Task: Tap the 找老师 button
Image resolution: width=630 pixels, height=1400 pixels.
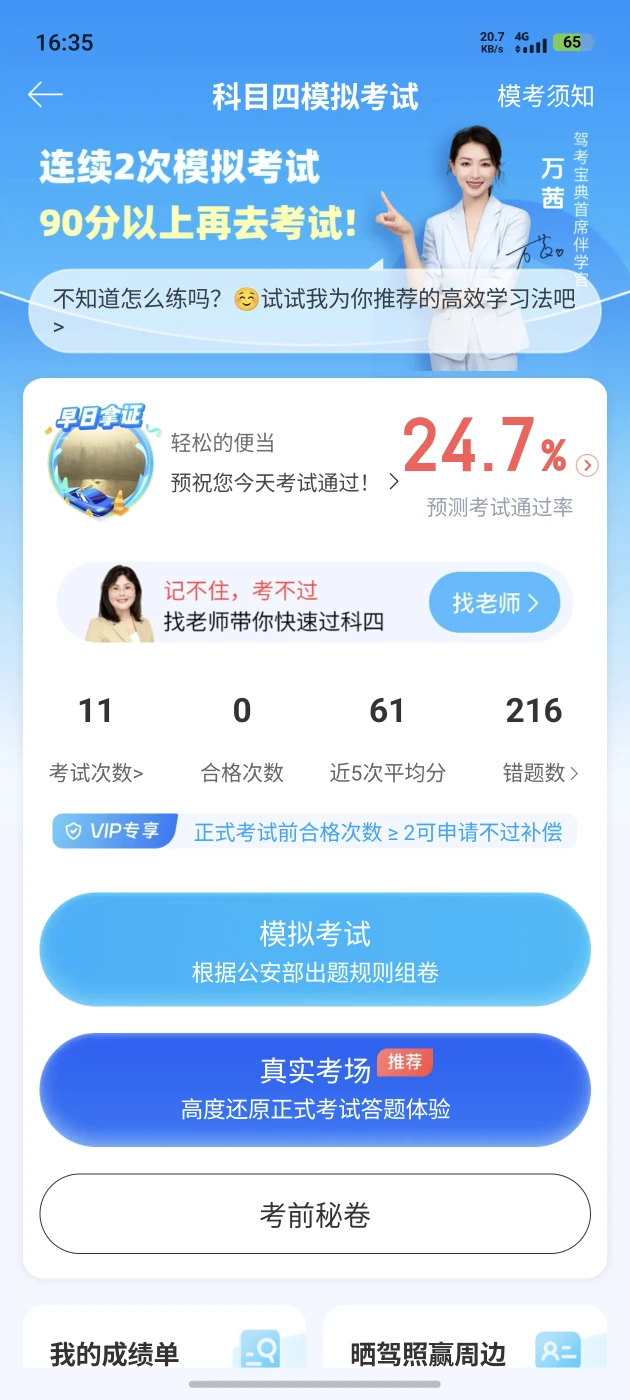Action: click(495, 603)
